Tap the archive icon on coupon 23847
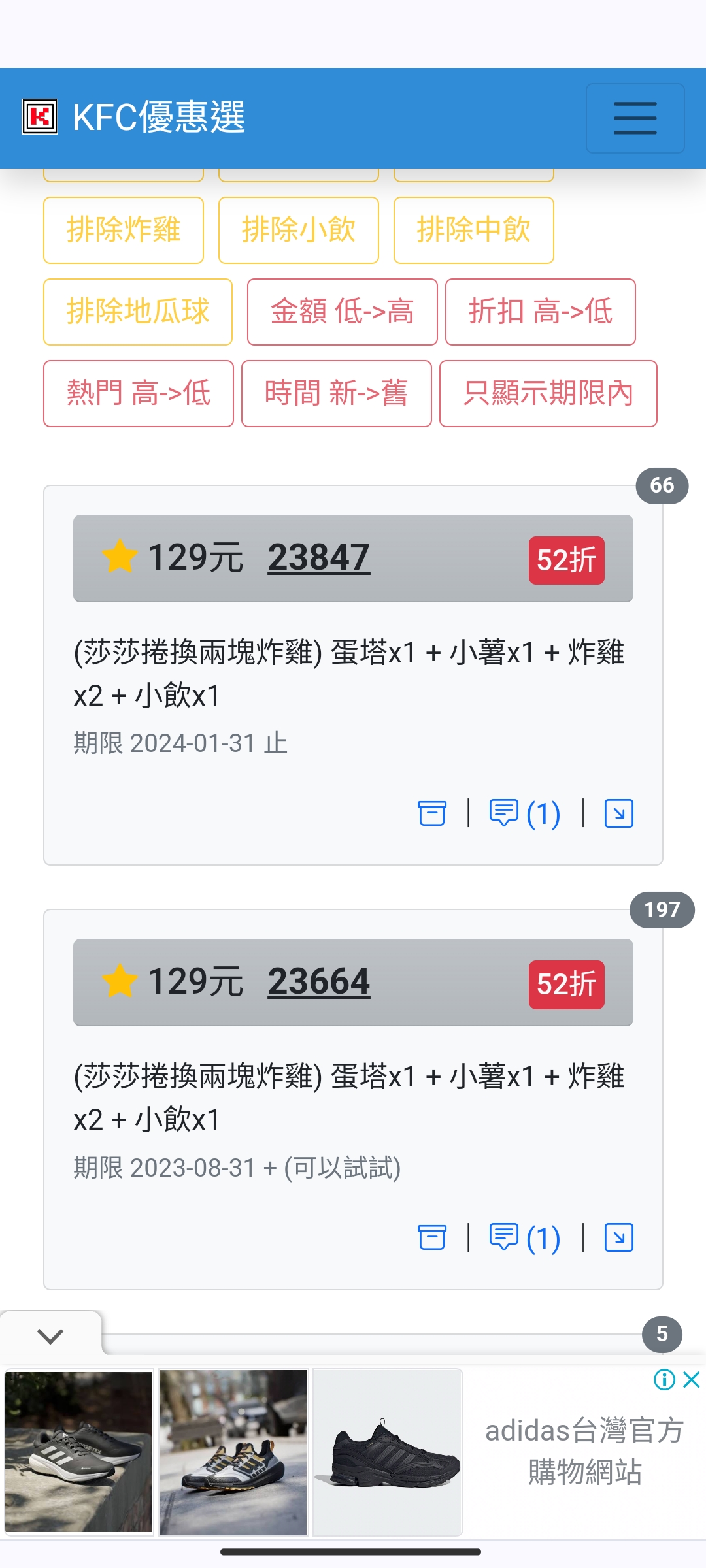Image resolution: width=706 pixels, height=1568 pixels. [432, 813]
